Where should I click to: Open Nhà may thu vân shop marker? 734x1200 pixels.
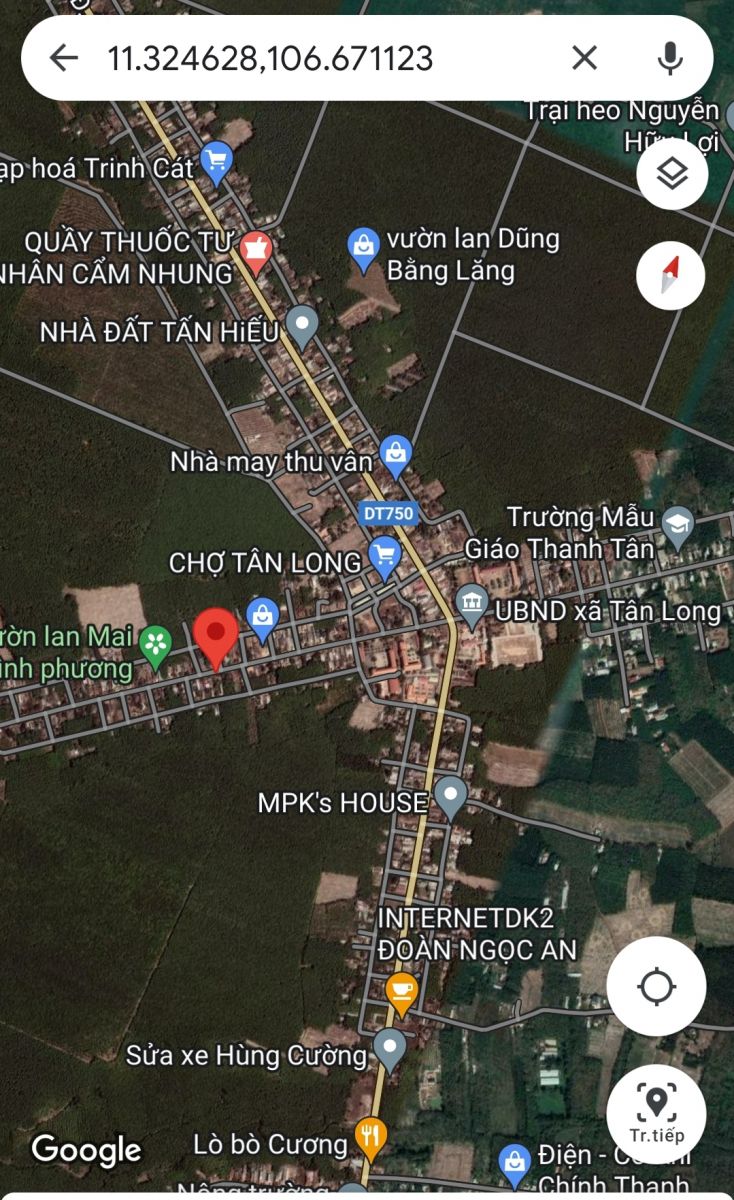tap(397, 455)
